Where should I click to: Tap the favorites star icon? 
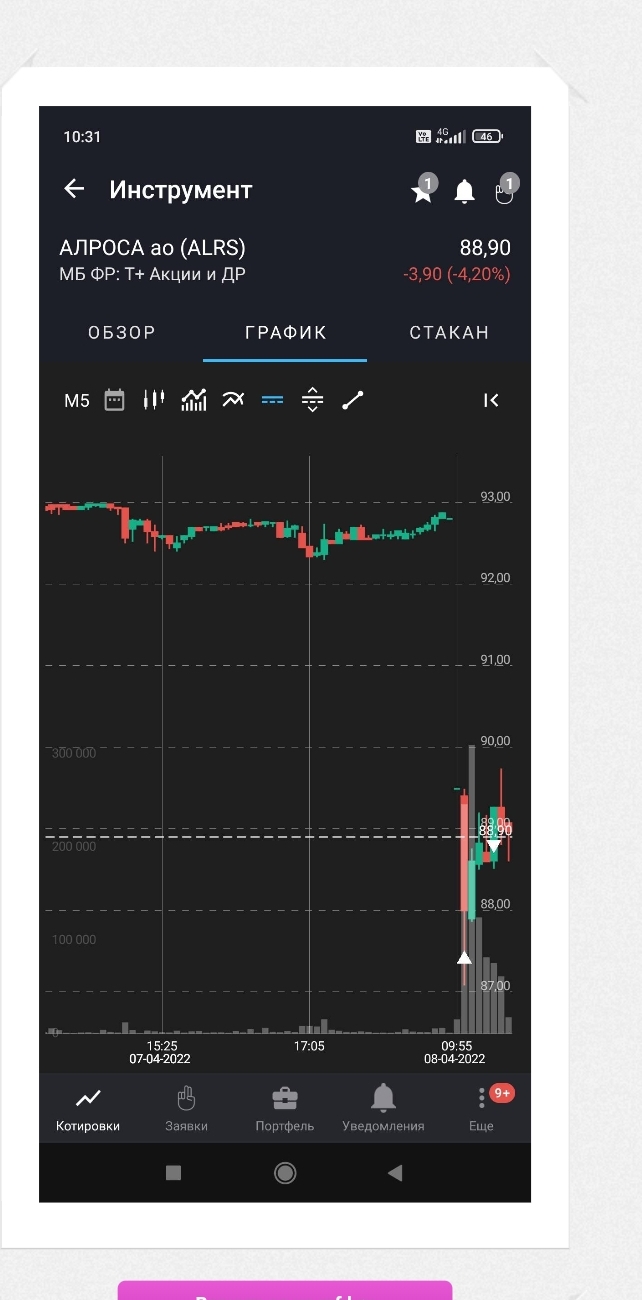[x=423, y=191]
